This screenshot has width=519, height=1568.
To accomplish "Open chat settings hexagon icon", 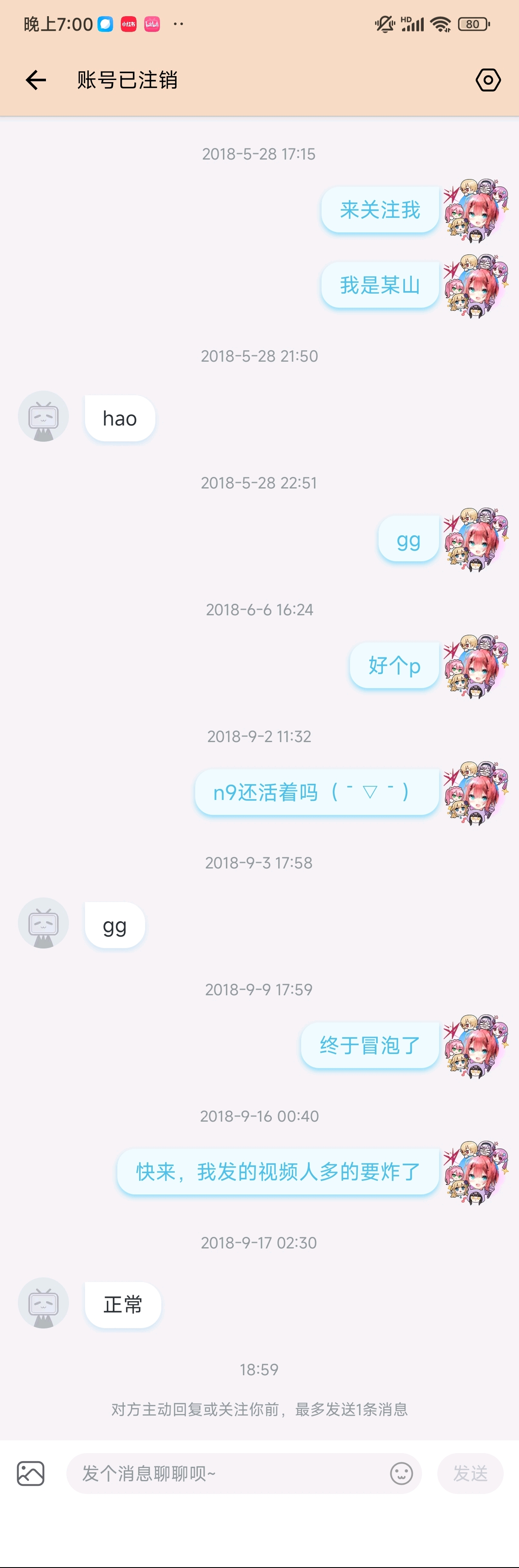I will click(488, 80).
